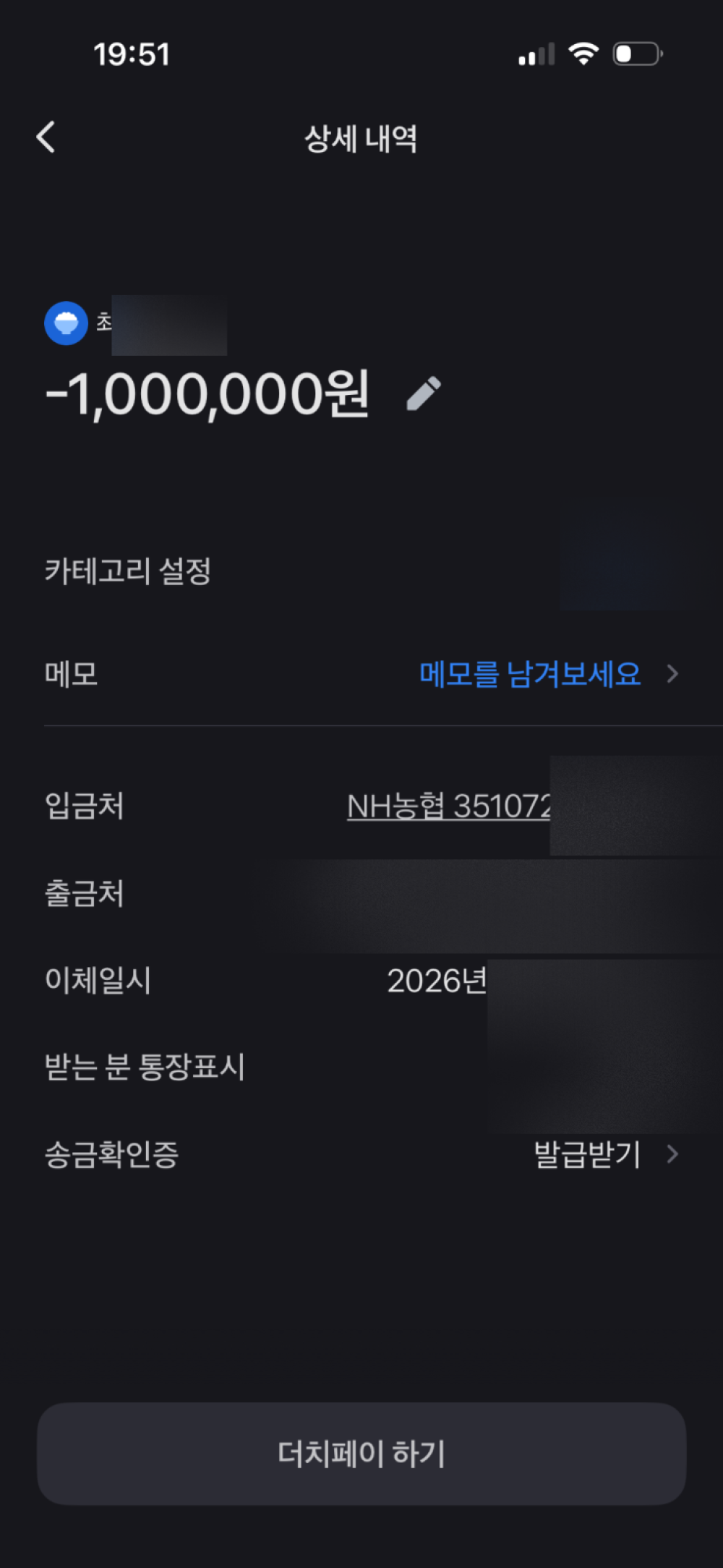723x1568 pixels.
Task: Go back from the 상세 내역 screen
Action: [x=46, y=137]
